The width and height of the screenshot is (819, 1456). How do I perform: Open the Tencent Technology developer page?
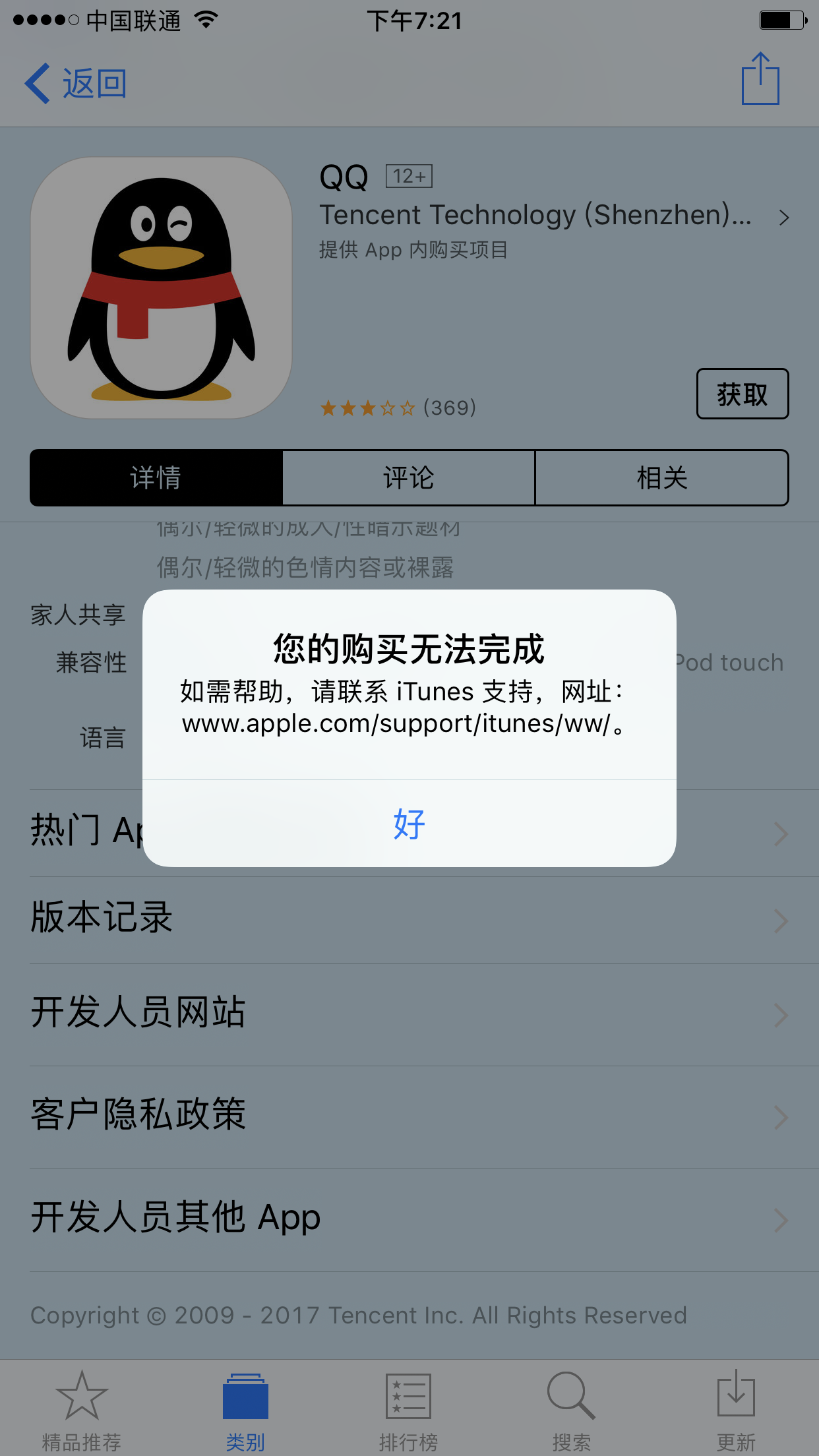554,216
